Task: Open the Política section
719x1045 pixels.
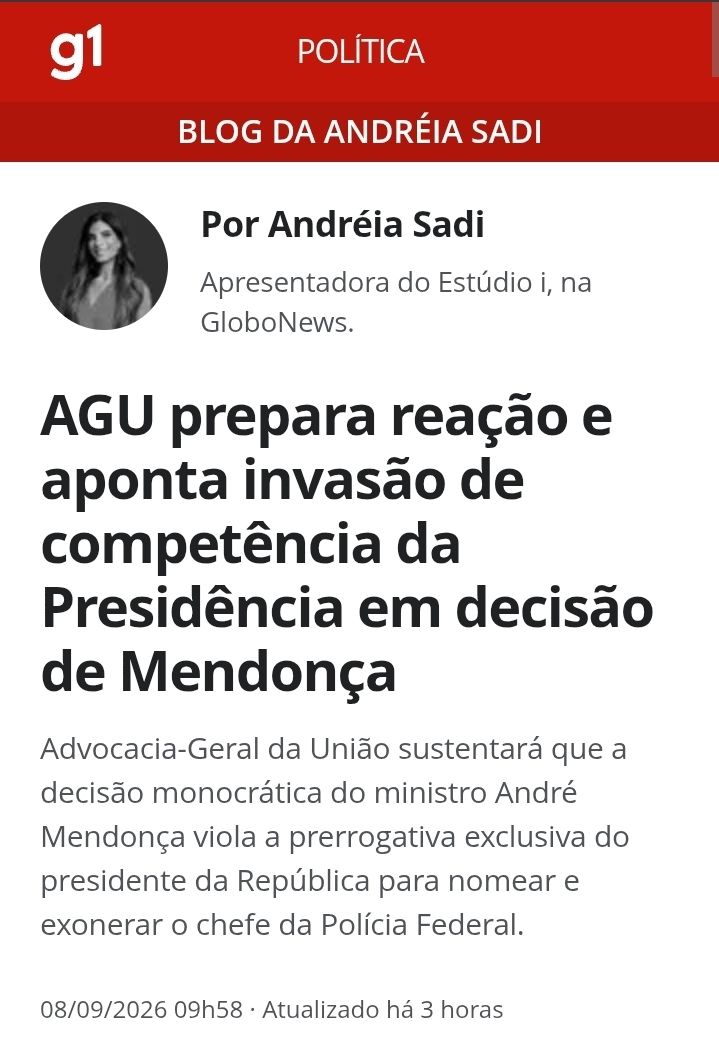Action: (x=360, y=52)
